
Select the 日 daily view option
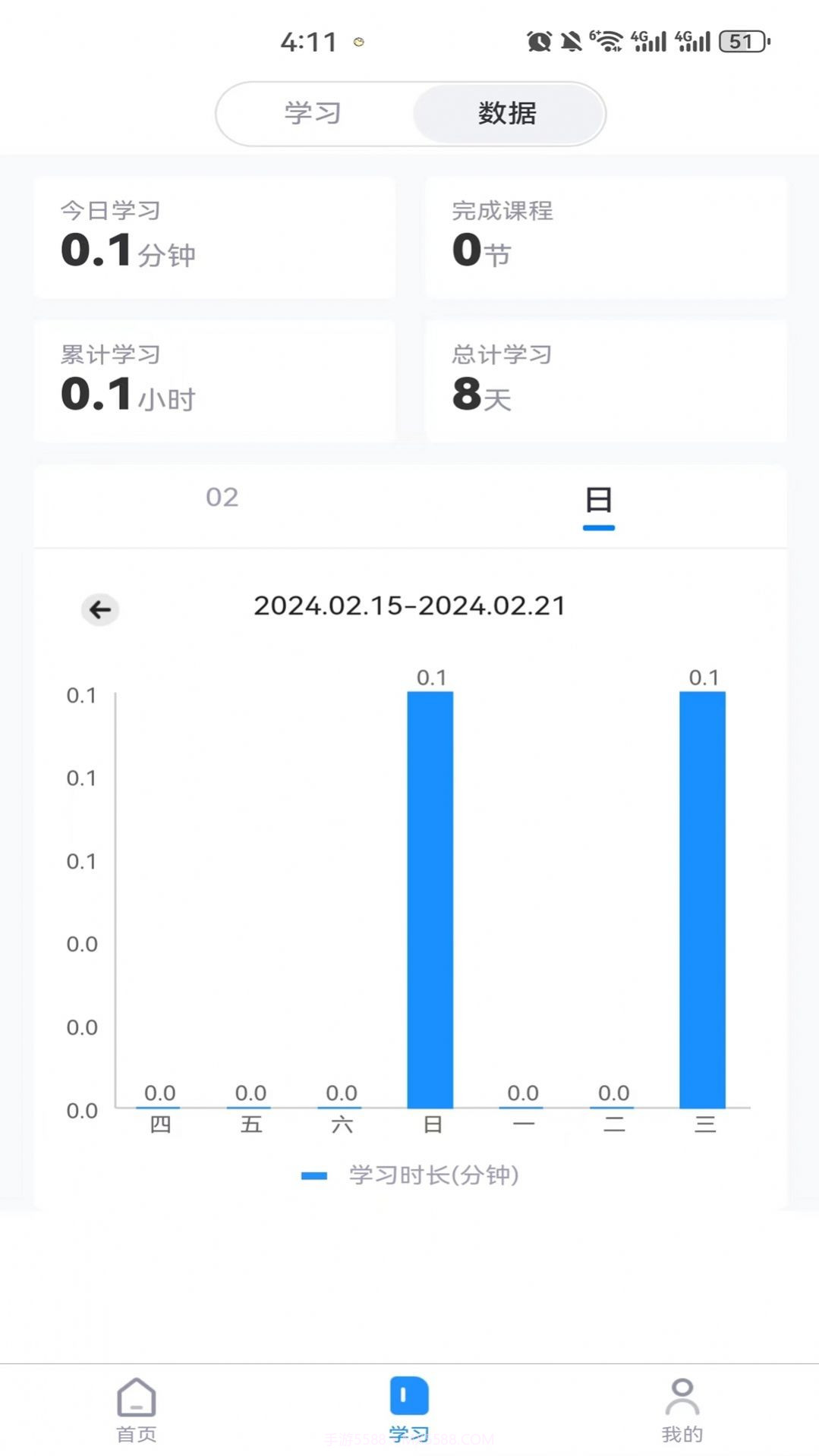[597, 501]
